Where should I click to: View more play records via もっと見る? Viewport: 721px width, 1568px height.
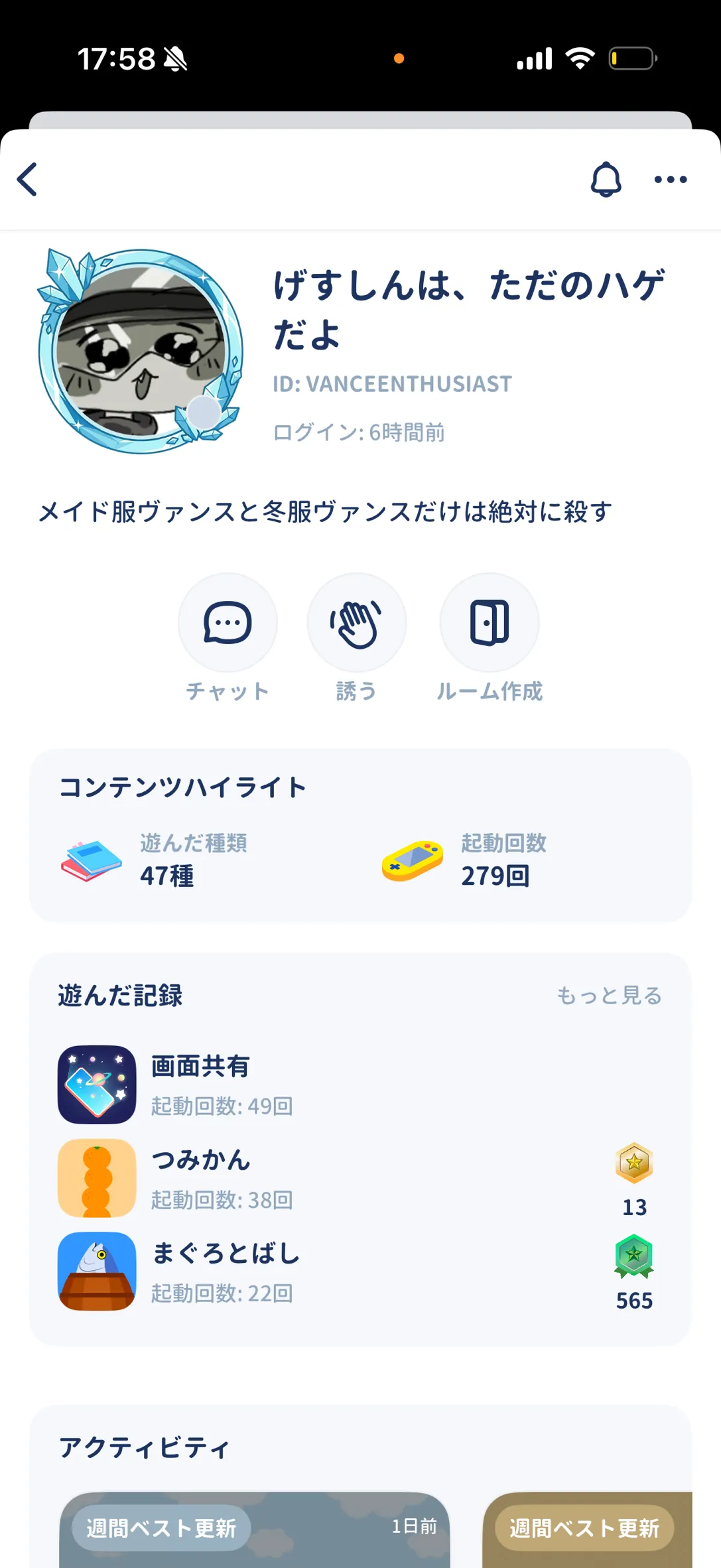[609, 996]
